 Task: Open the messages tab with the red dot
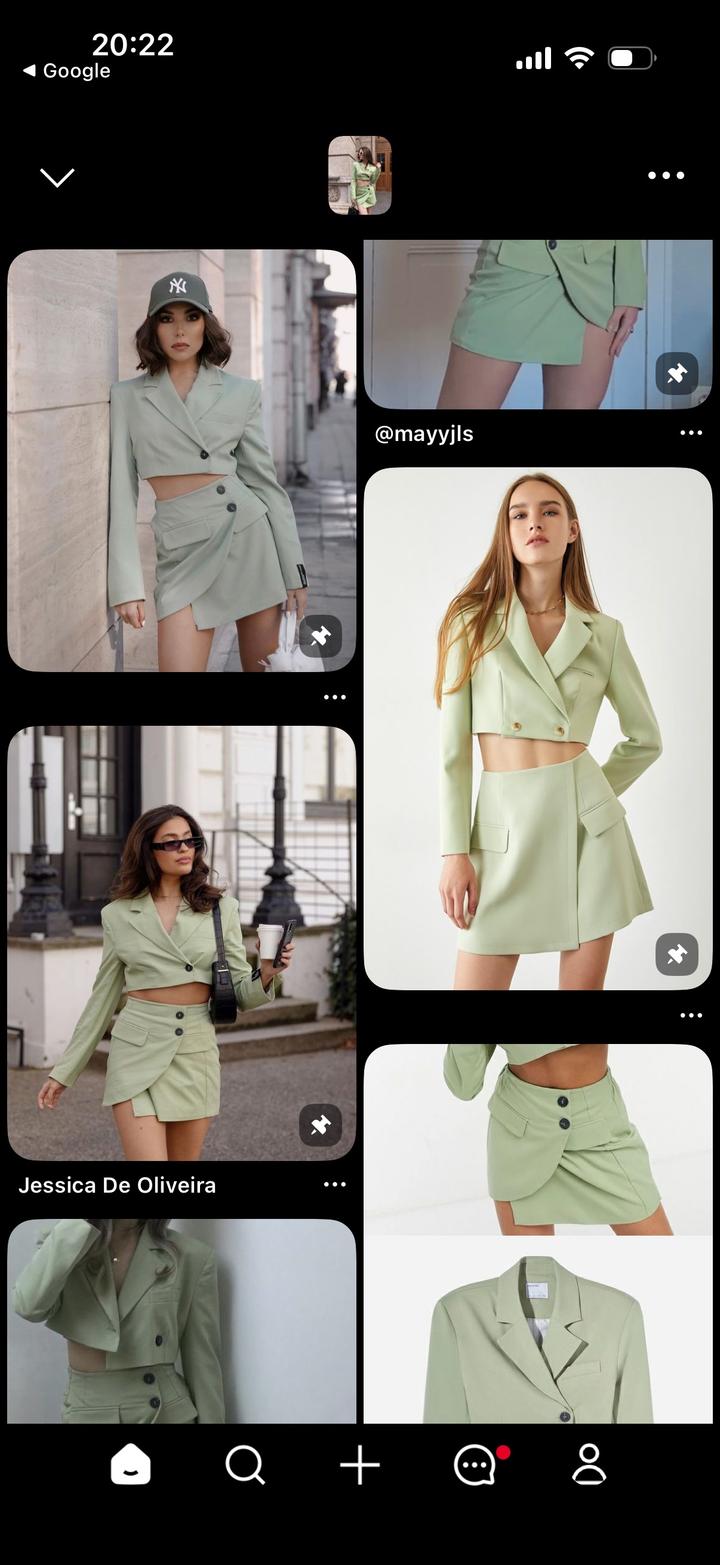pyautogui.click(x=476, y=1465)
